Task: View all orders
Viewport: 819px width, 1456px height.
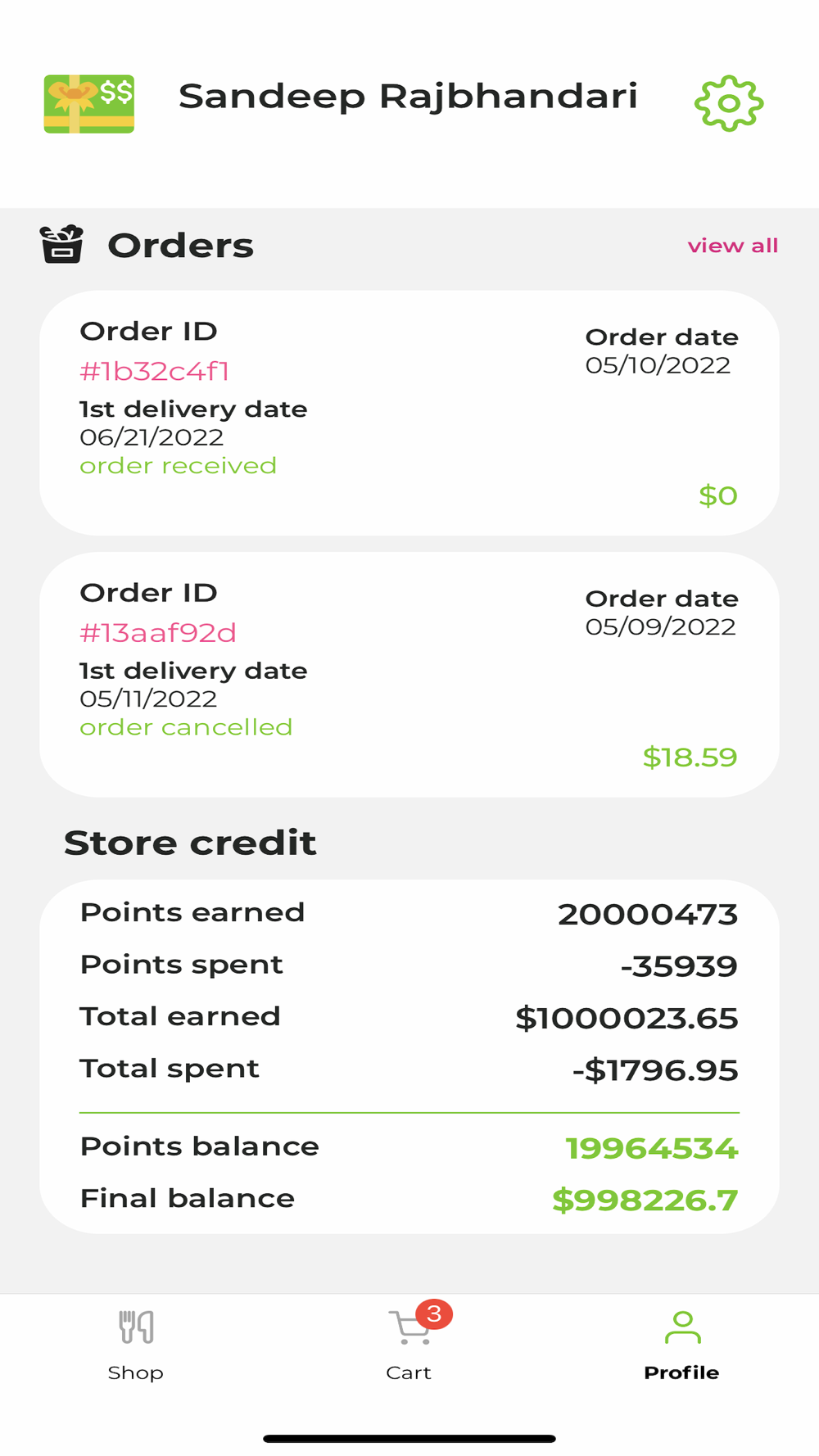Action: click(733, 246)
